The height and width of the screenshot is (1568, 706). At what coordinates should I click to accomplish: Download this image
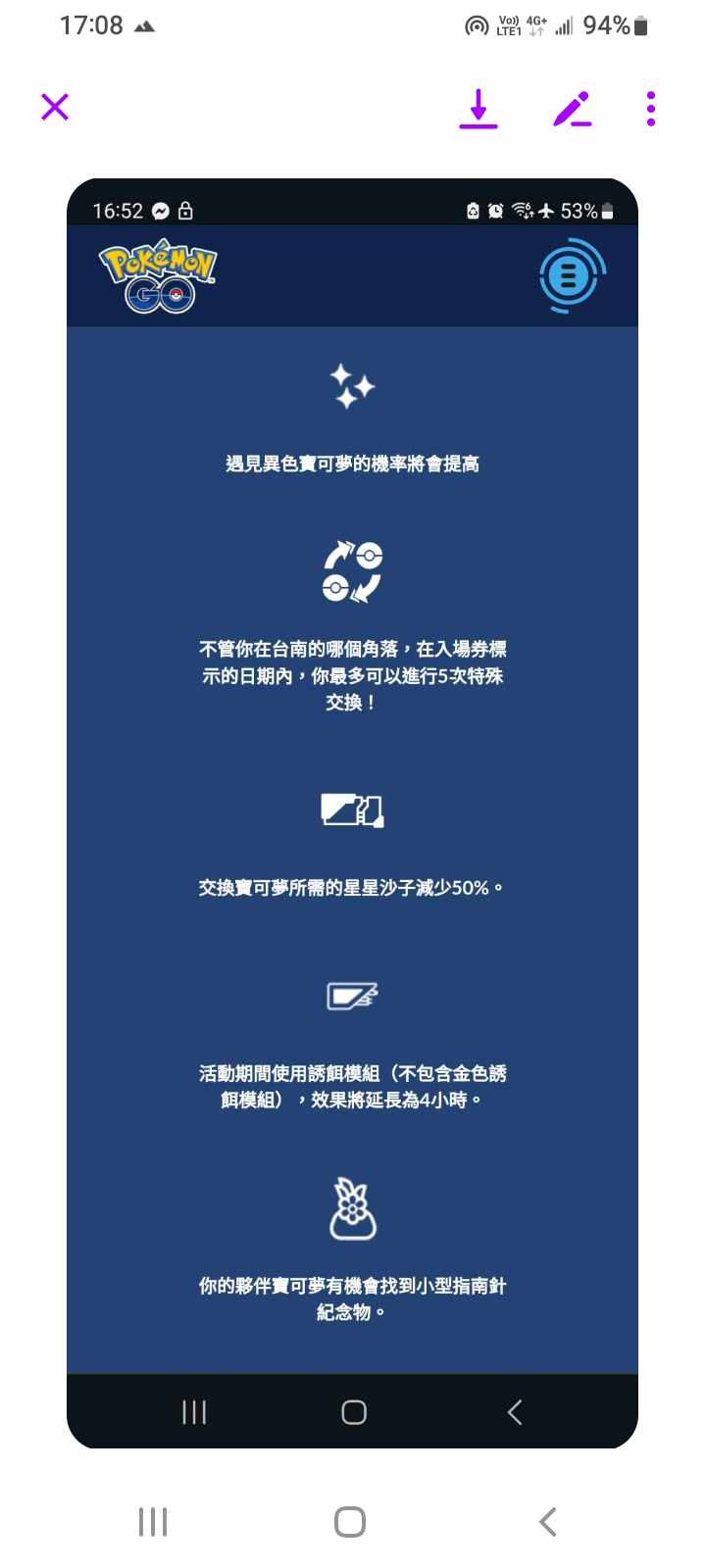[x=479, y=109]
